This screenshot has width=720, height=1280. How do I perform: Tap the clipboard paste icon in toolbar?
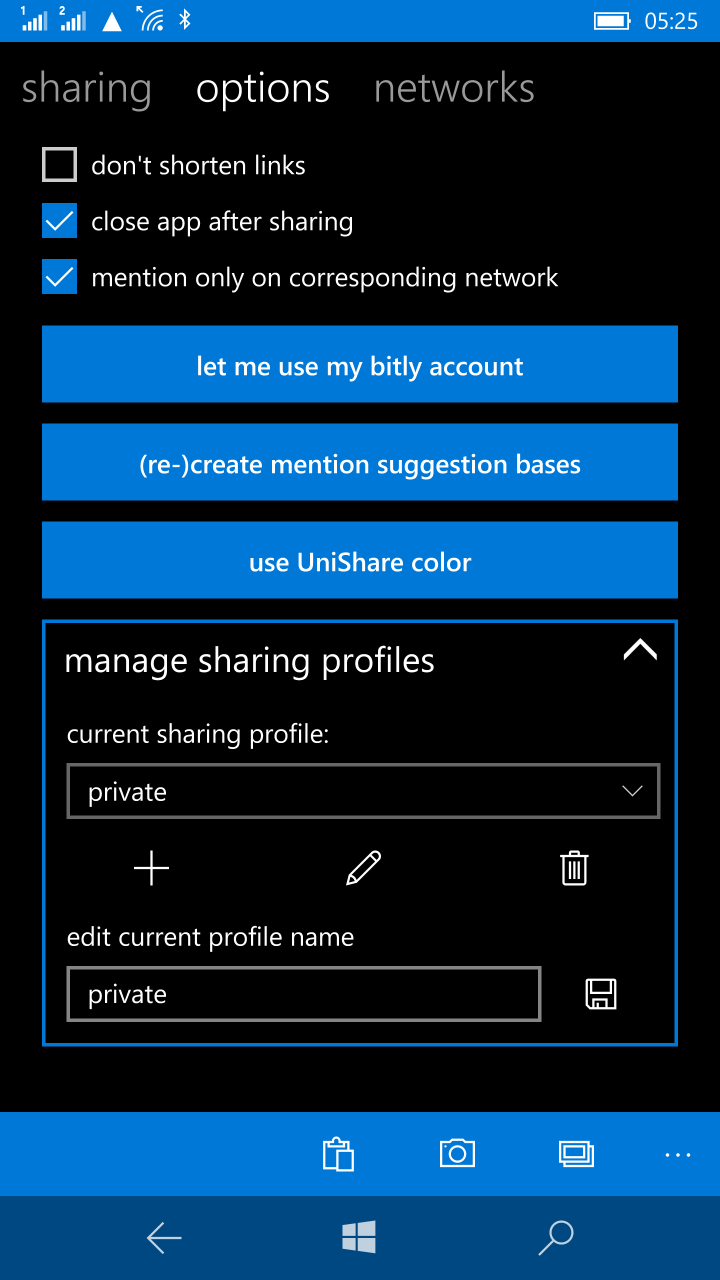(339, 1154)
